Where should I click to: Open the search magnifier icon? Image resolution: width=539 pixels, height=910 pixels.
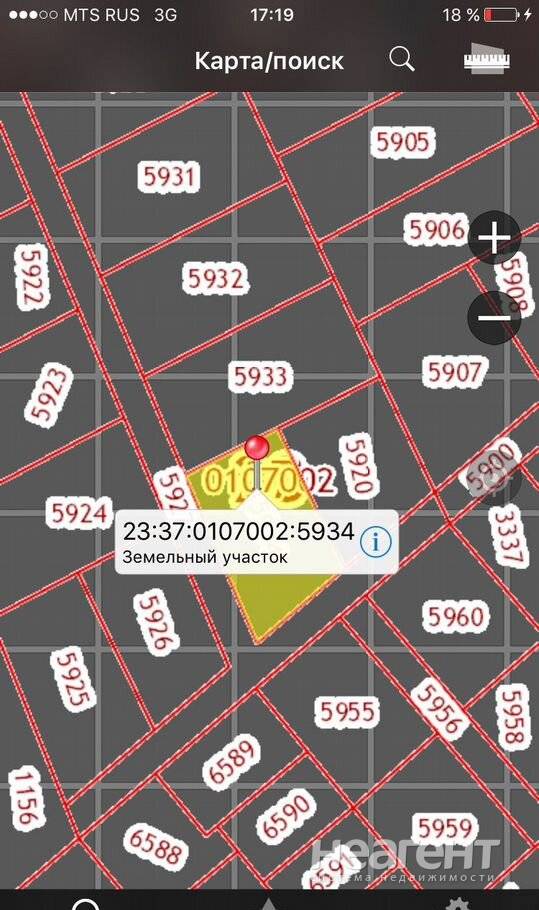[x=401, y=59]
